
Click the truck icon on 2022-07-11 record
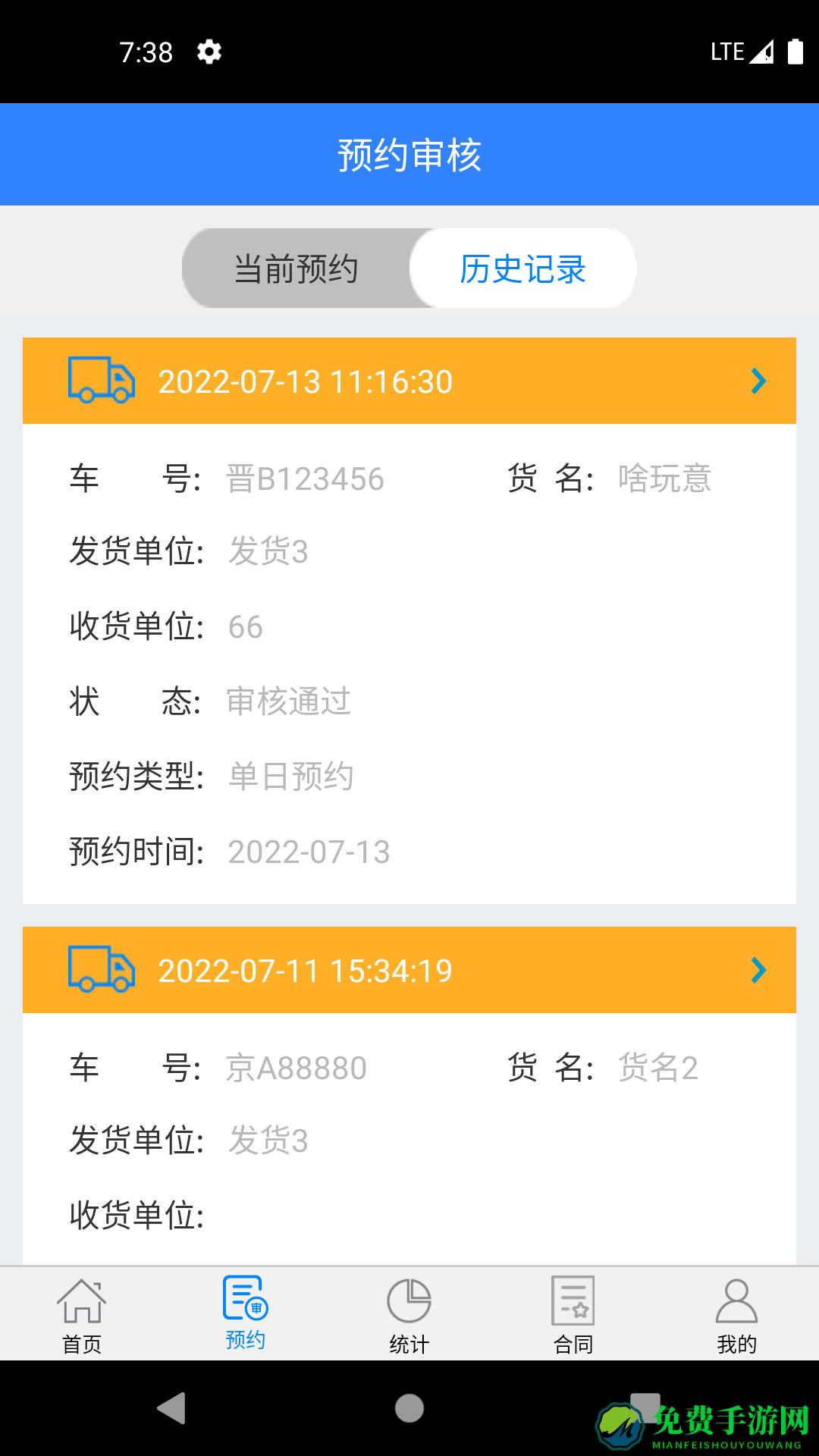click(x=100, y=970)
